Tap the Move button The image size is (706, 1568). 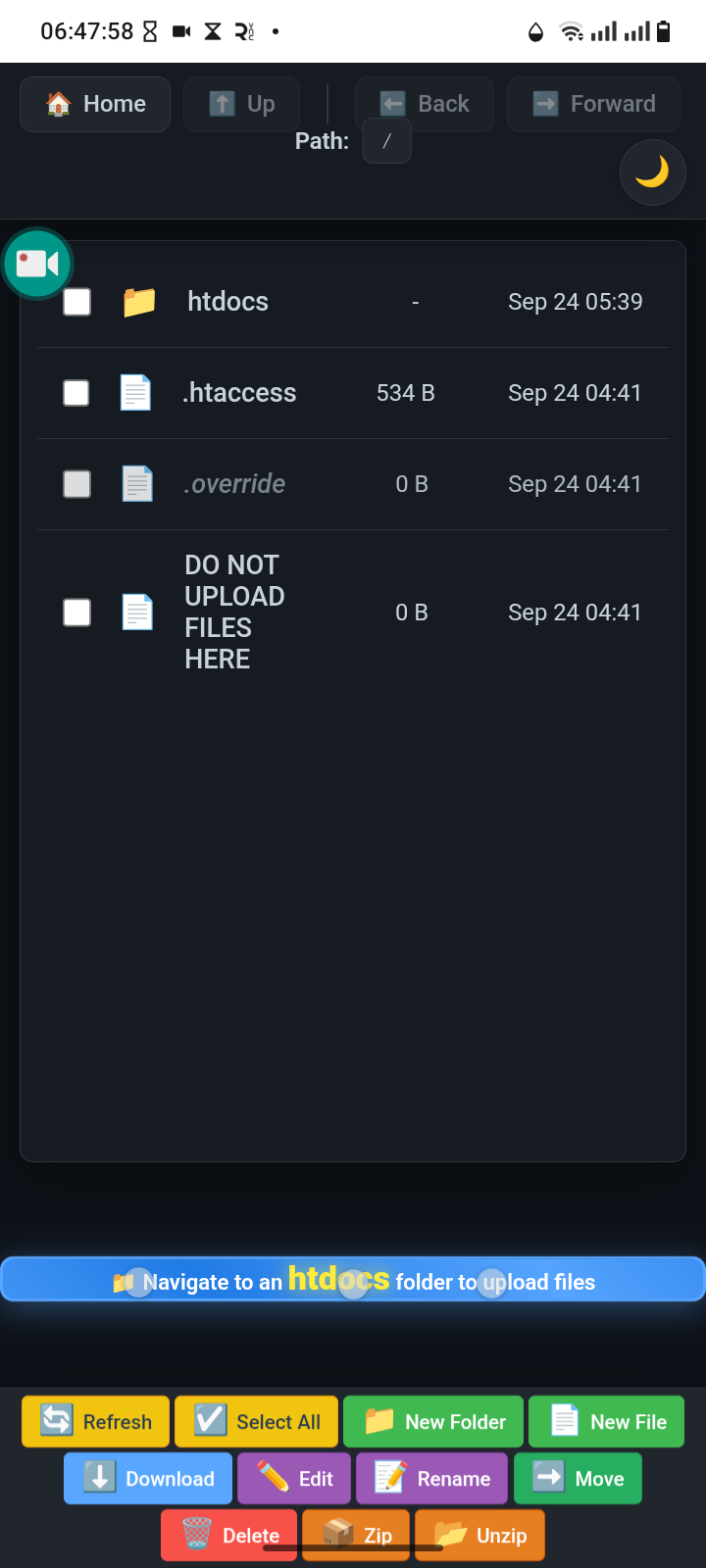pyautogui.click(x=578, y=1479)
